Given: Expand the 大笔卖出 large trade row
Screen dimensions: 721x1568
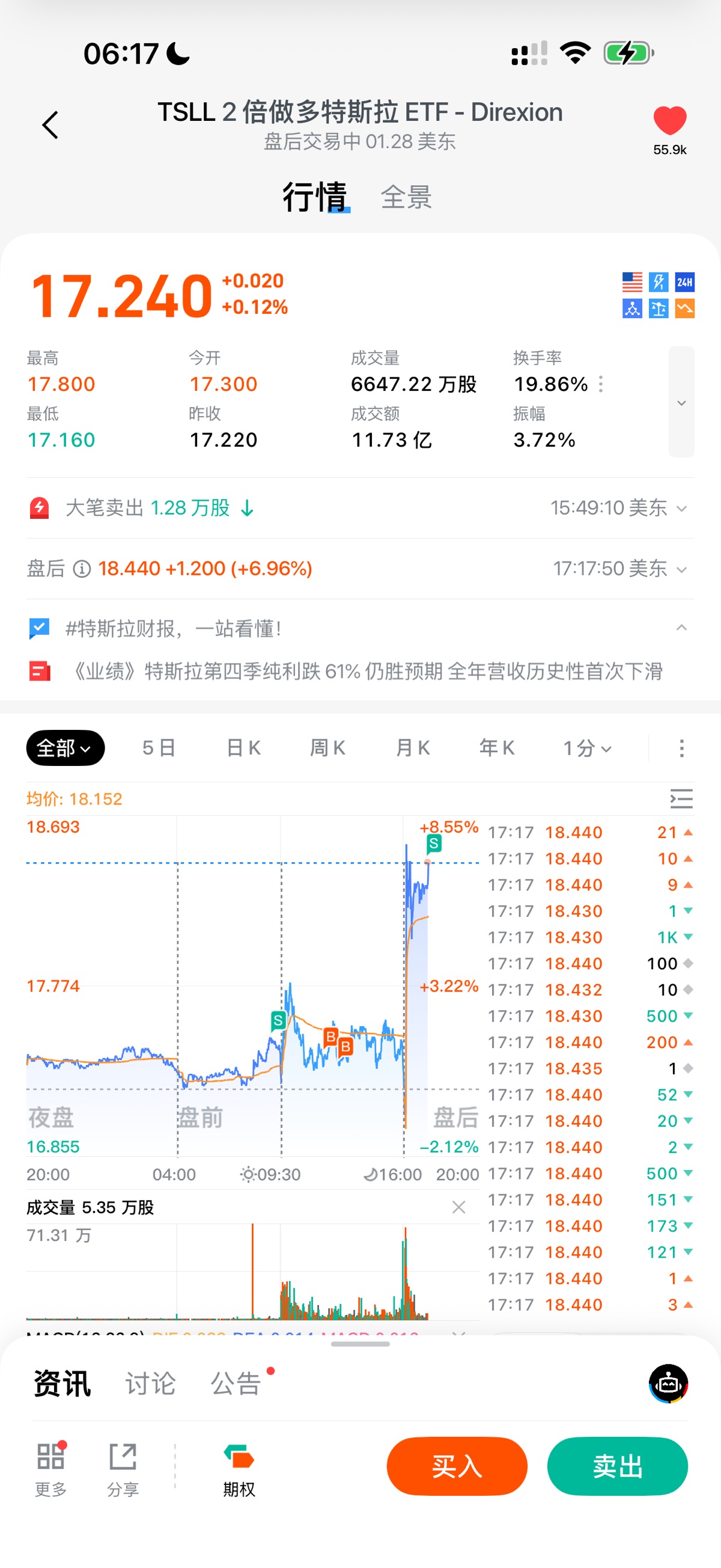Looking at the screenshot, I should (x=681, y=508).
